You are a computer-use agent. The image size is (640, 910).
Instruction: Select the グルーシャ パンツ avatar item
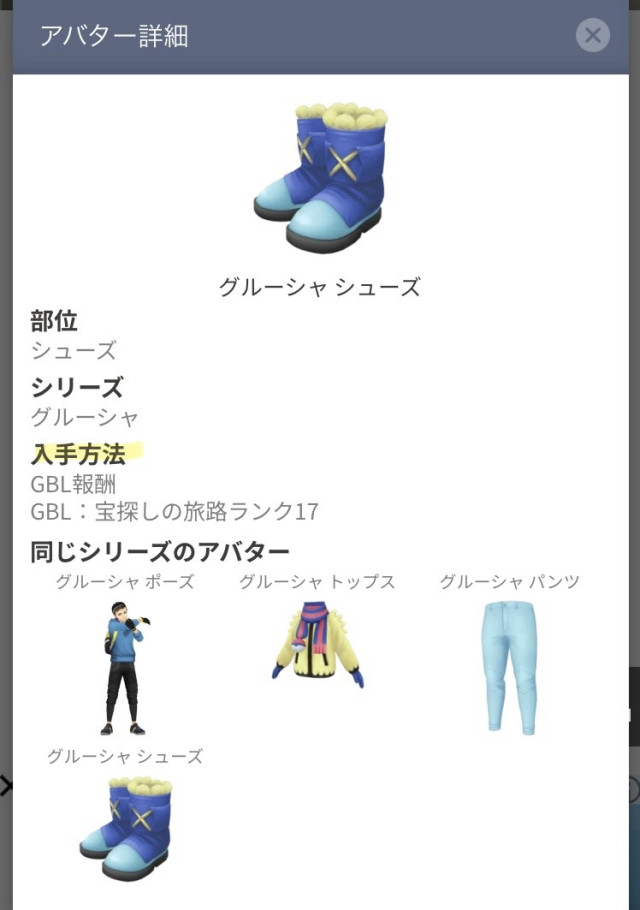point(509,661)
